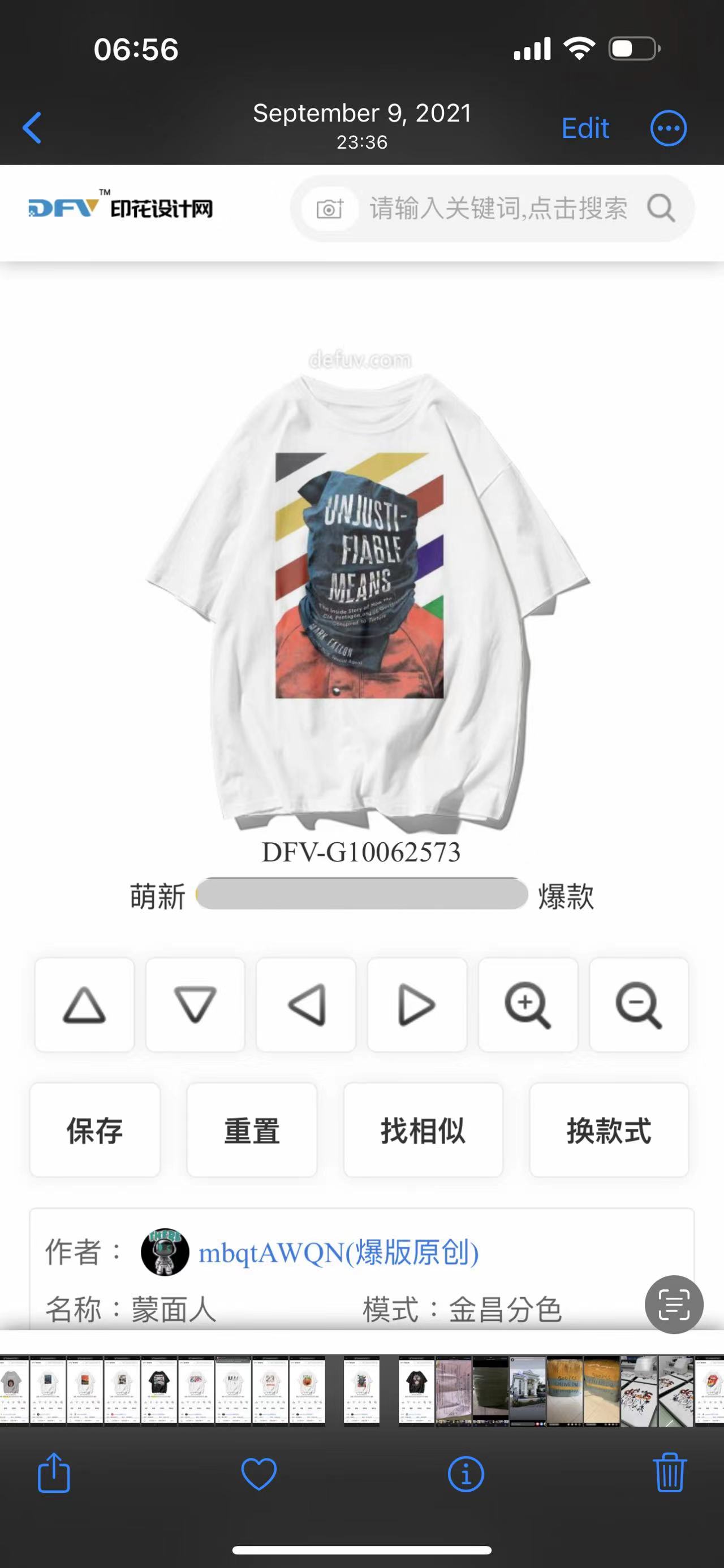
Task: Delete this photo with the trash icon
Action: [x=670, y=1472]
